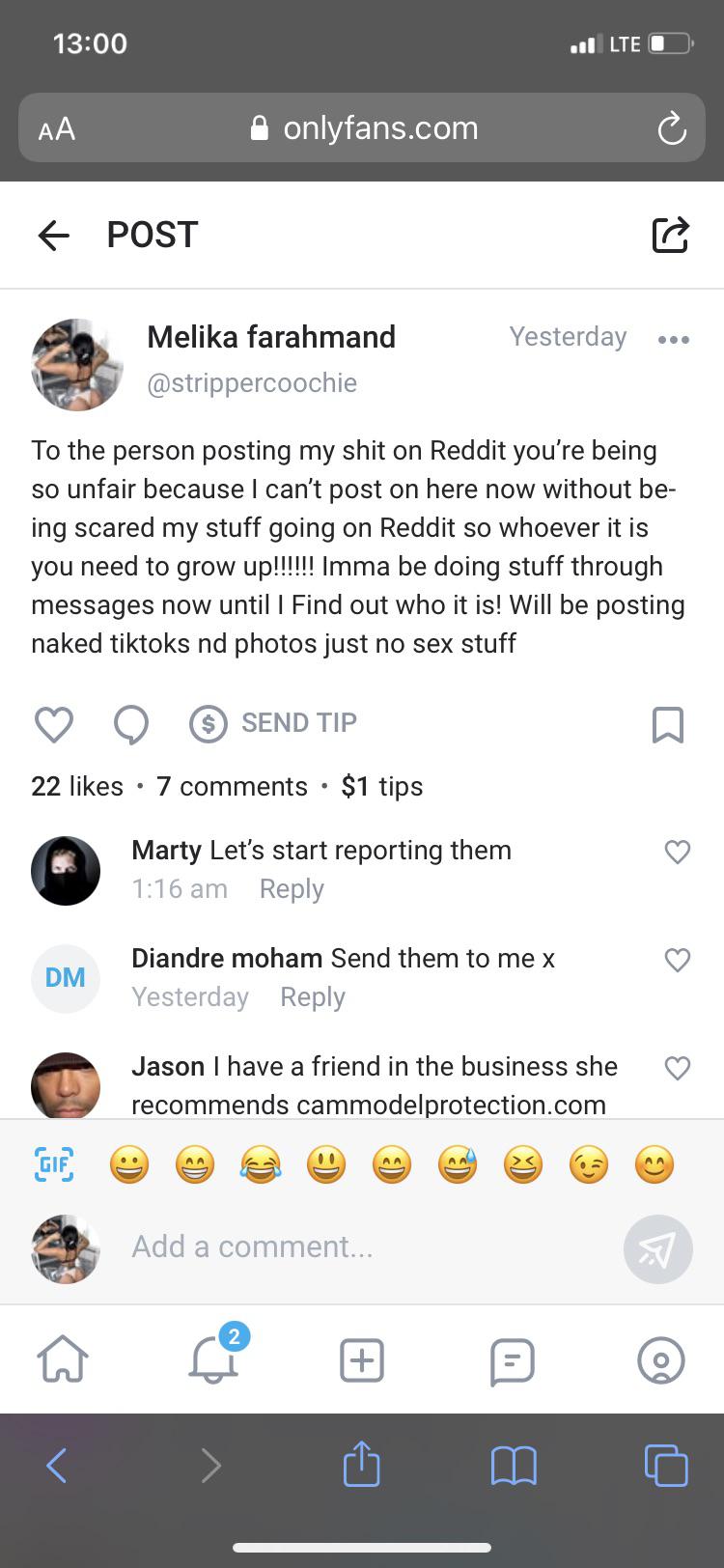Send the comment with paper plane button
This screenshot has height=1568, width=724.
pos(657,1248)
